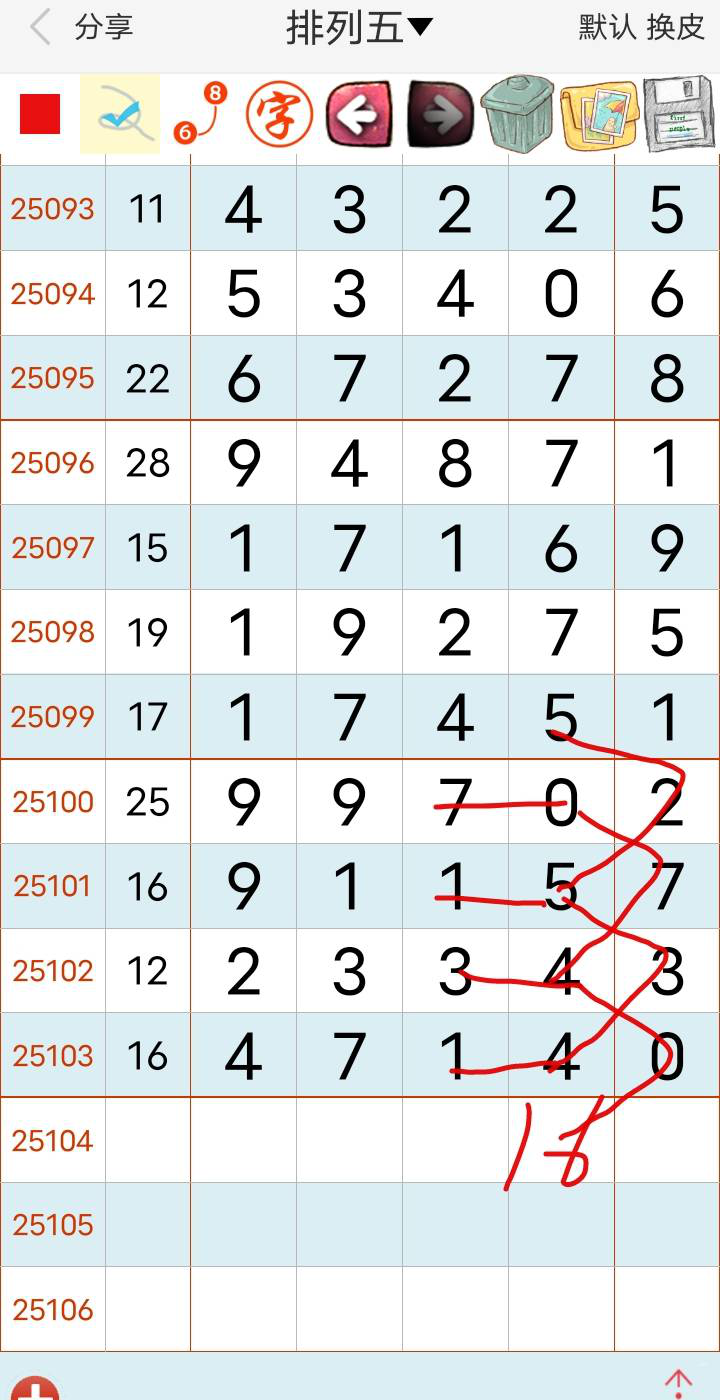Select the 字 text tool

pos(279,114)
